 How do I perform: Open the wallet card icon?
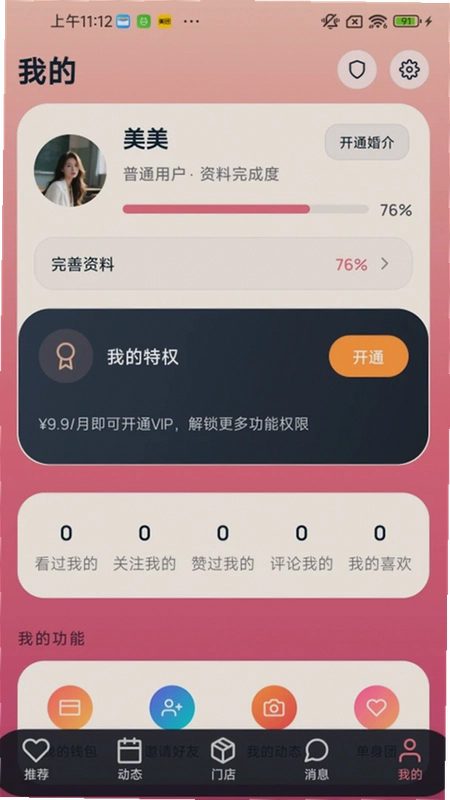pyautogui.click(x=70, y=708)
